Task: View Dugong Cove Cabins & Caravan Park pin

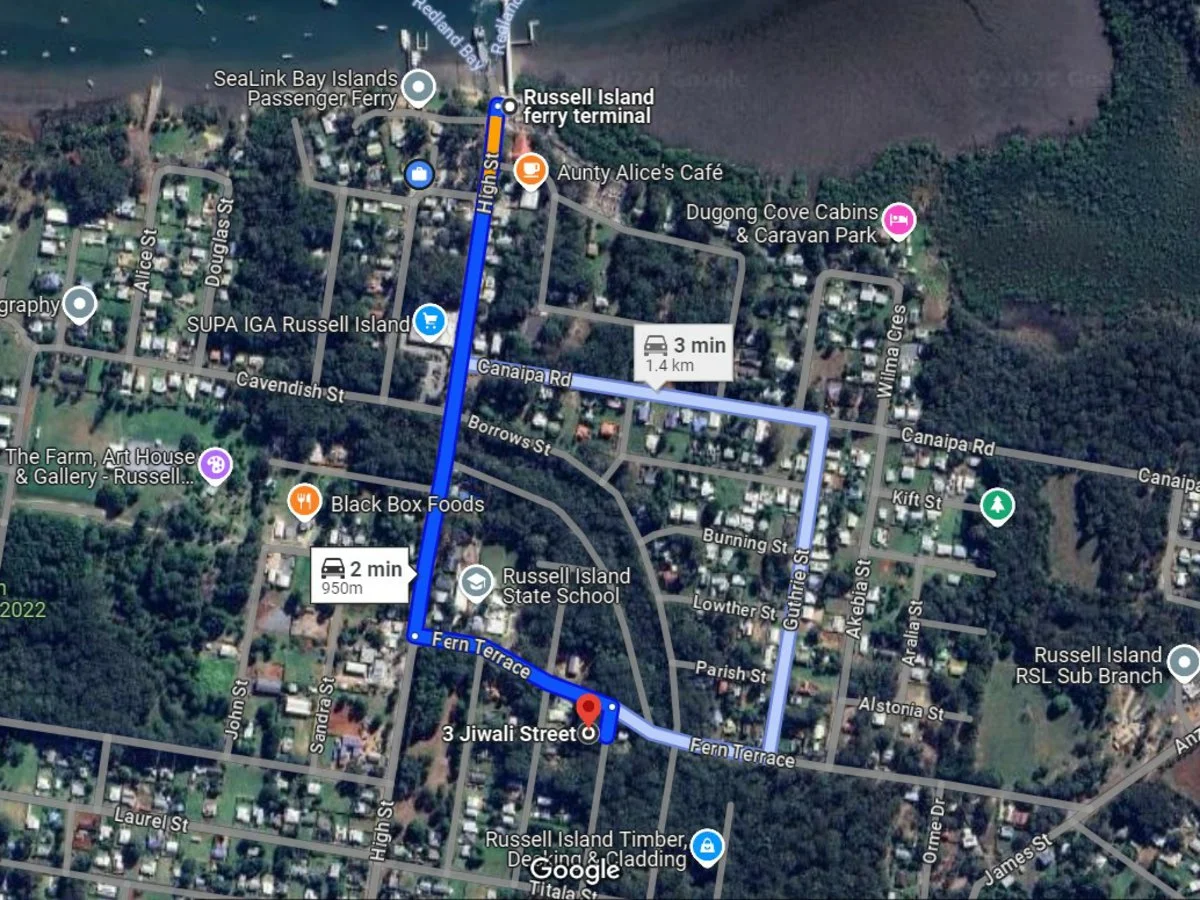Action: [x=899, y=221]
